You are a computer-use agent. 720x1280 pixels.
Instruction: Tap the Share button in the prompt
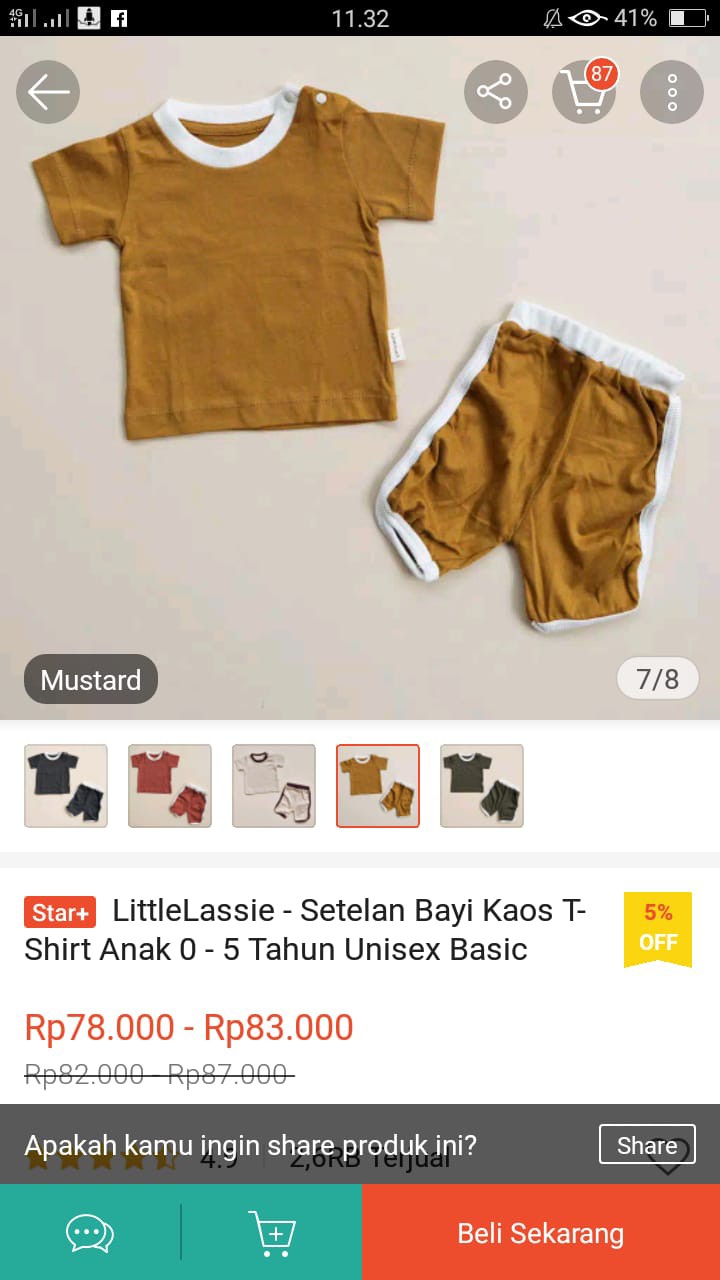tap(646, 1145)
